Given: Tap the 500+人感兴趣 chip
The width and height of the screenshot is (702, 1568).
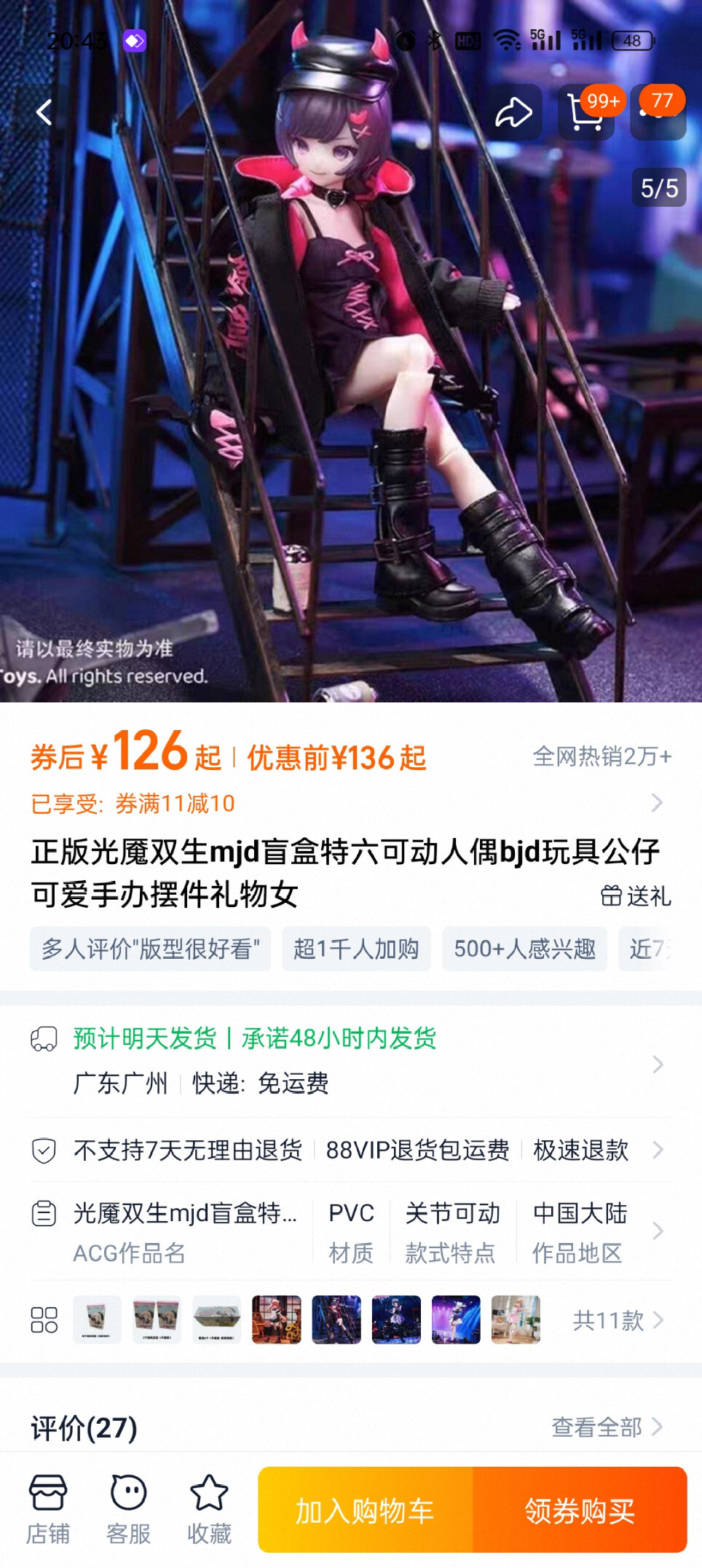Looking at the screenshot, I should point(524,949).
